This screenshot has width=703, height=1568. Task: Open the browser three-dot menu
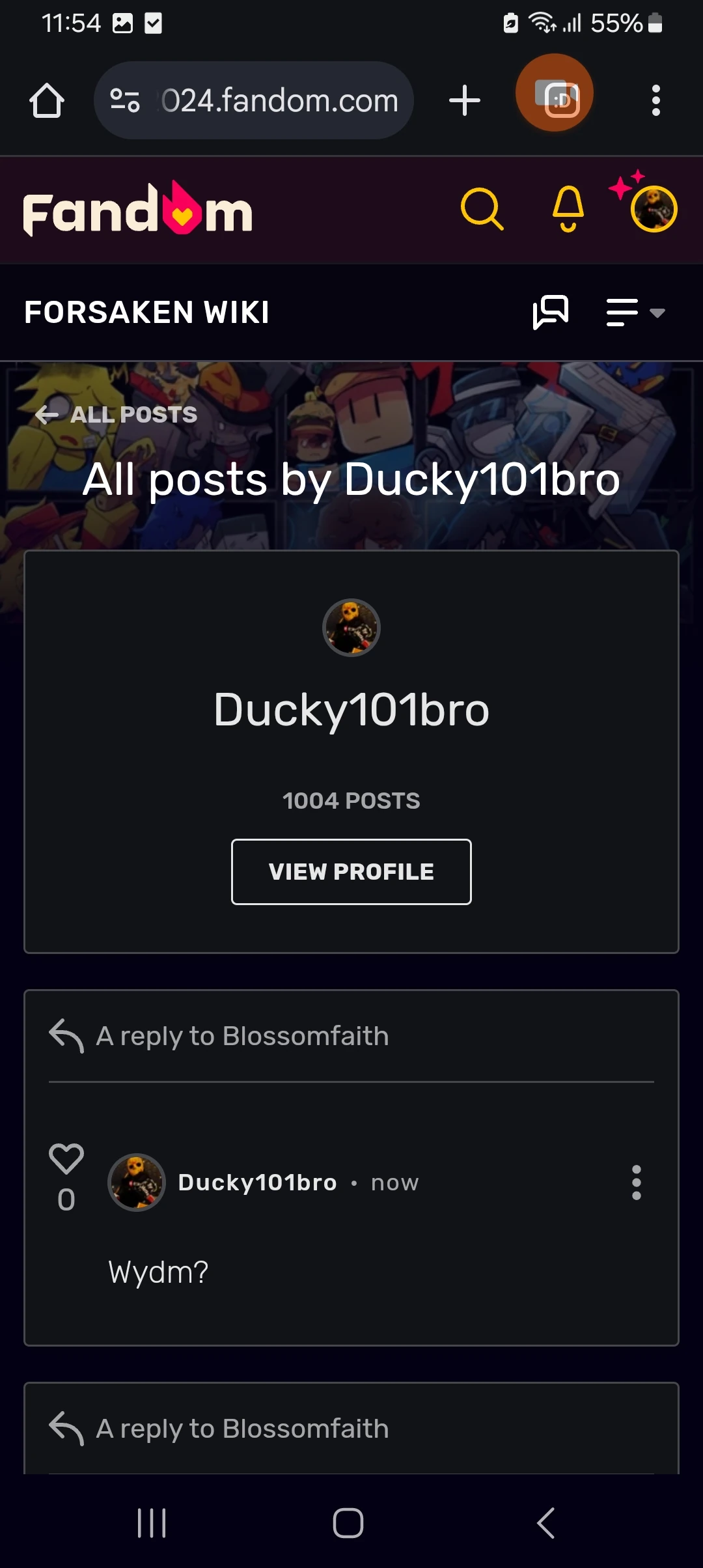point(655,100)
